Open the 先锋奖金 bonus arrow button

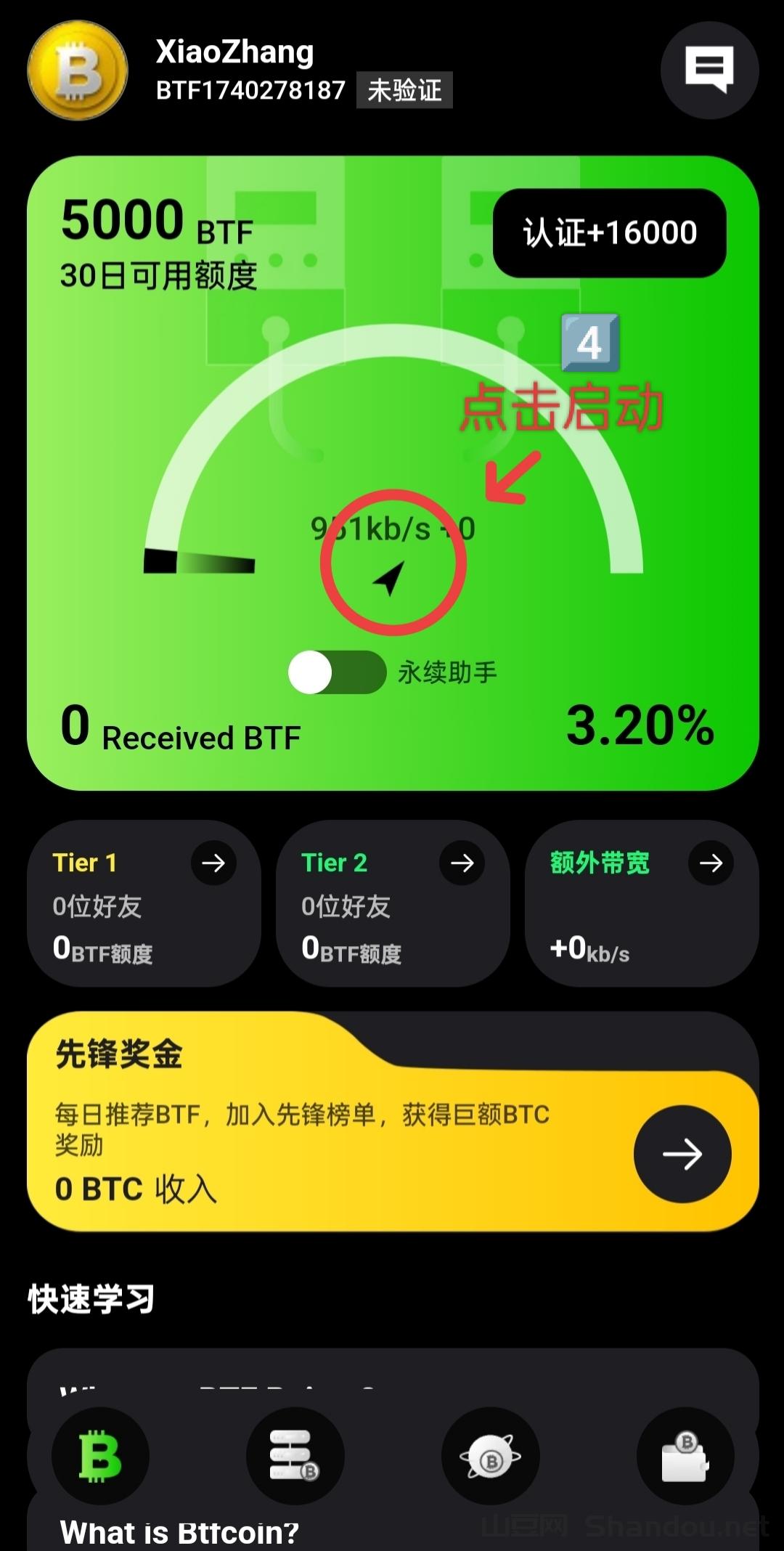[682, 1154]
